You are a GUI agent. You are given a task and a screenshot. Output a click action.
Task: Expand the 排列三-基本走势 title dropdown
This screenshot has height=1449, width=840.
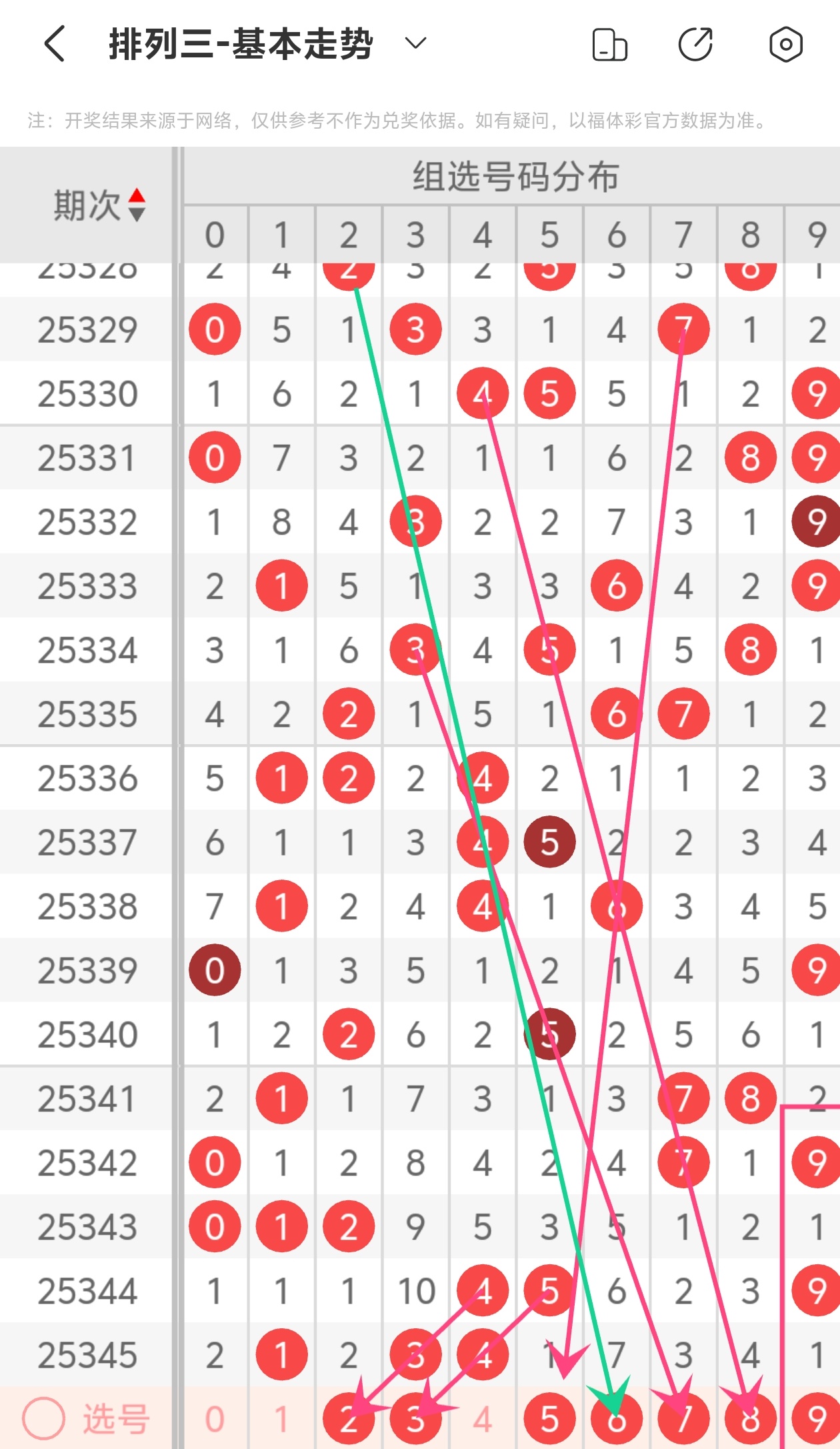tap(415, 44)
